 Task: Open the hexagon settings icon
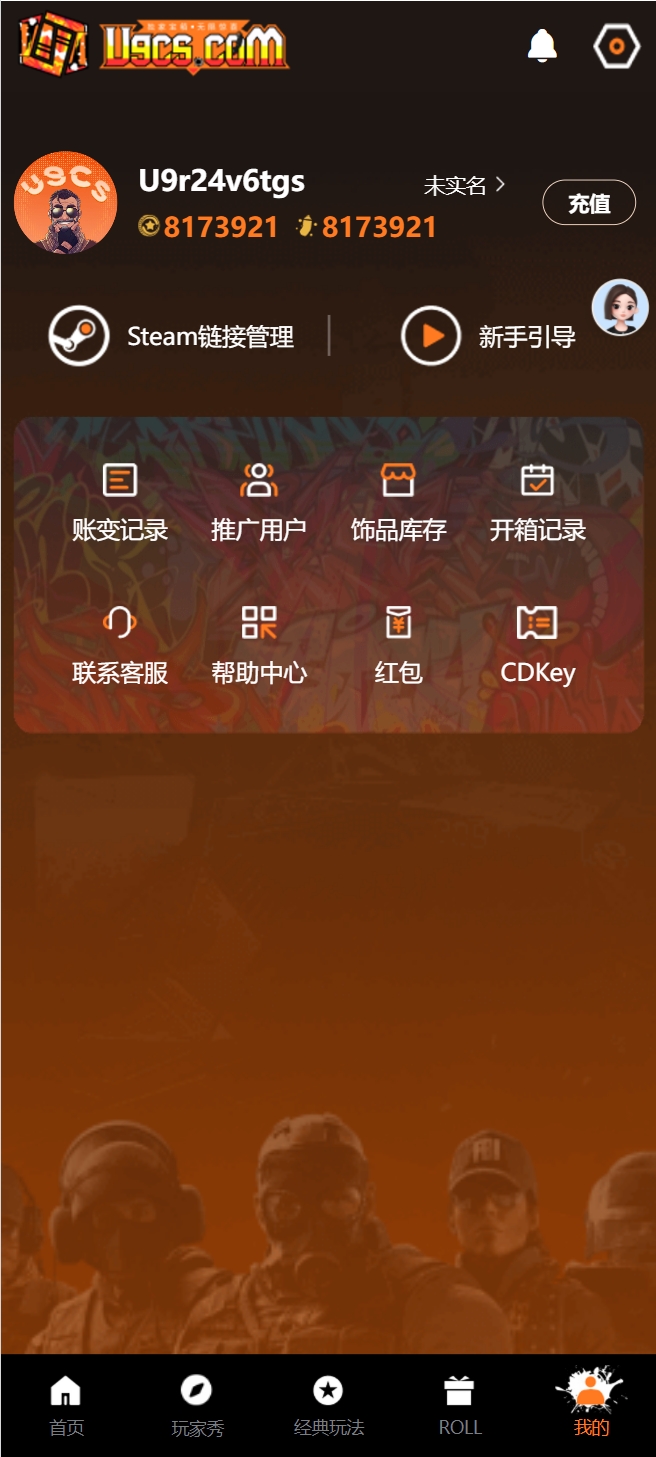[x=616, y=46]
